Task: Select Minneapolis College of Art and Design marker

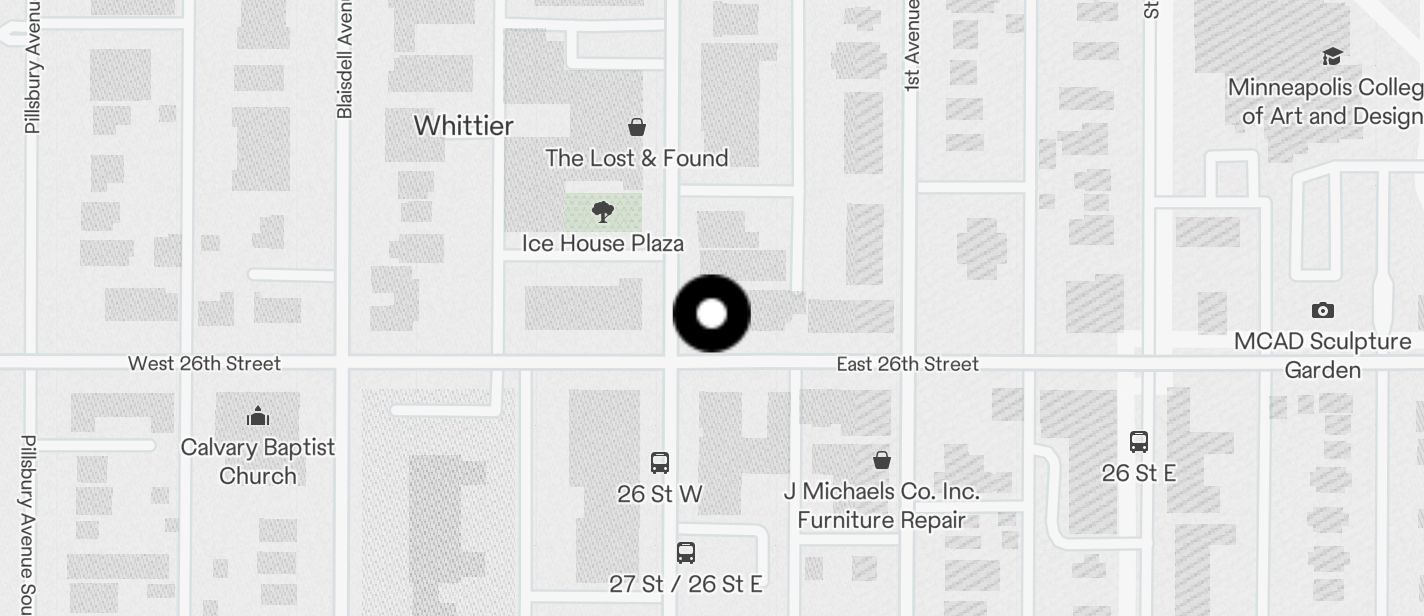Action: (1331, 57)
